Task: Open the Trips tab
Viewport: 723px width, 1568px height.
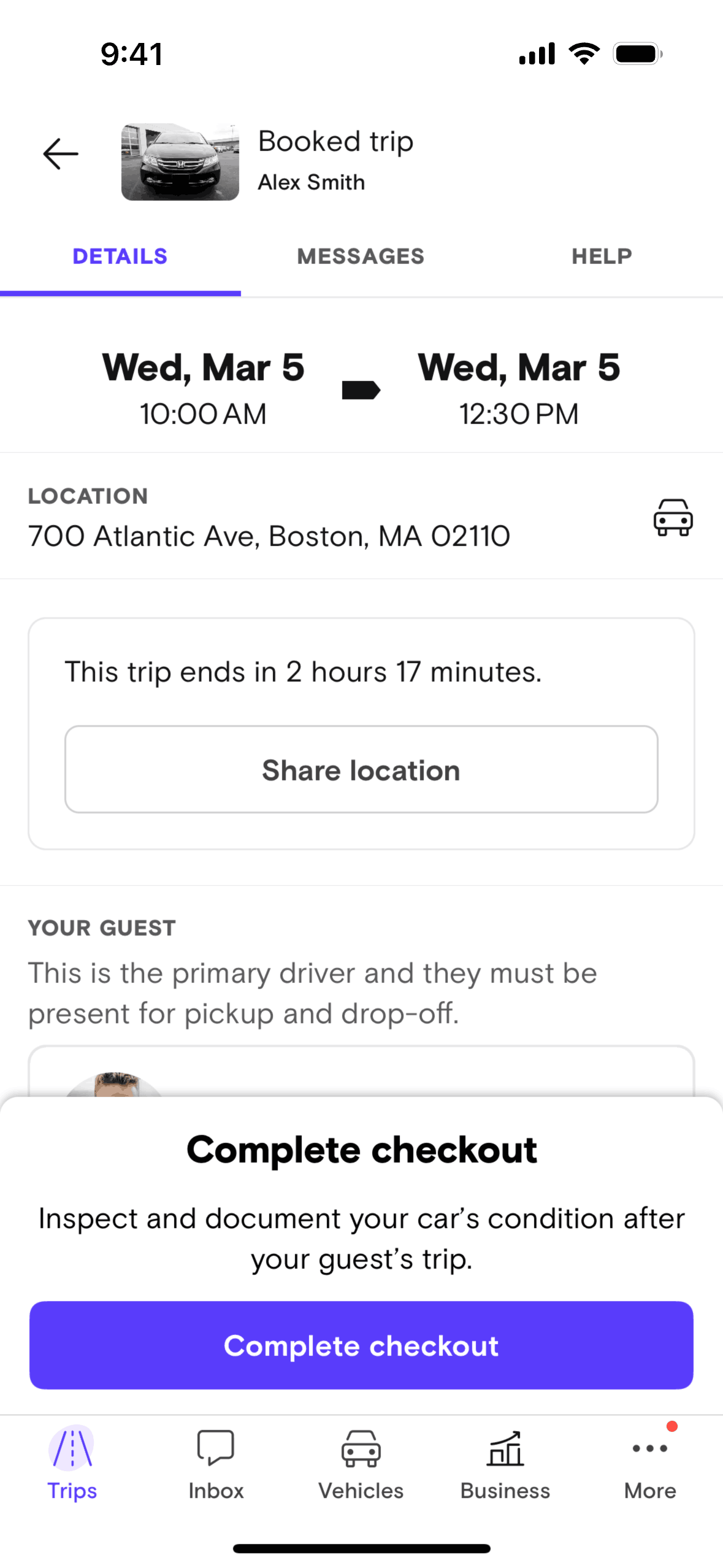Action: (x=72, y=1462)
